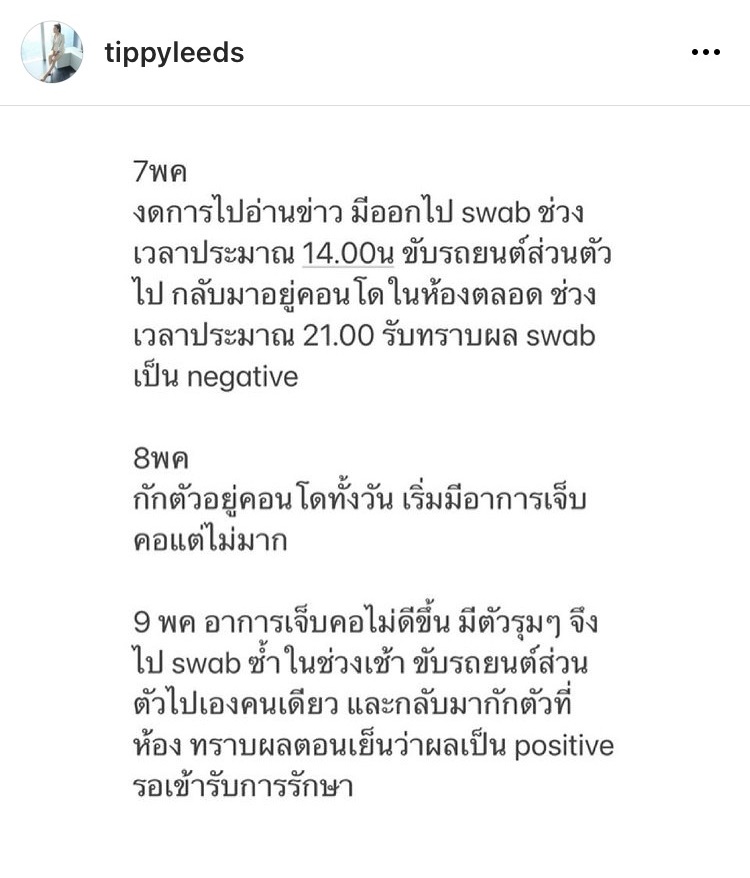Open the post's three-dot options menu
The image size is (750, 878).
(705, 52)
